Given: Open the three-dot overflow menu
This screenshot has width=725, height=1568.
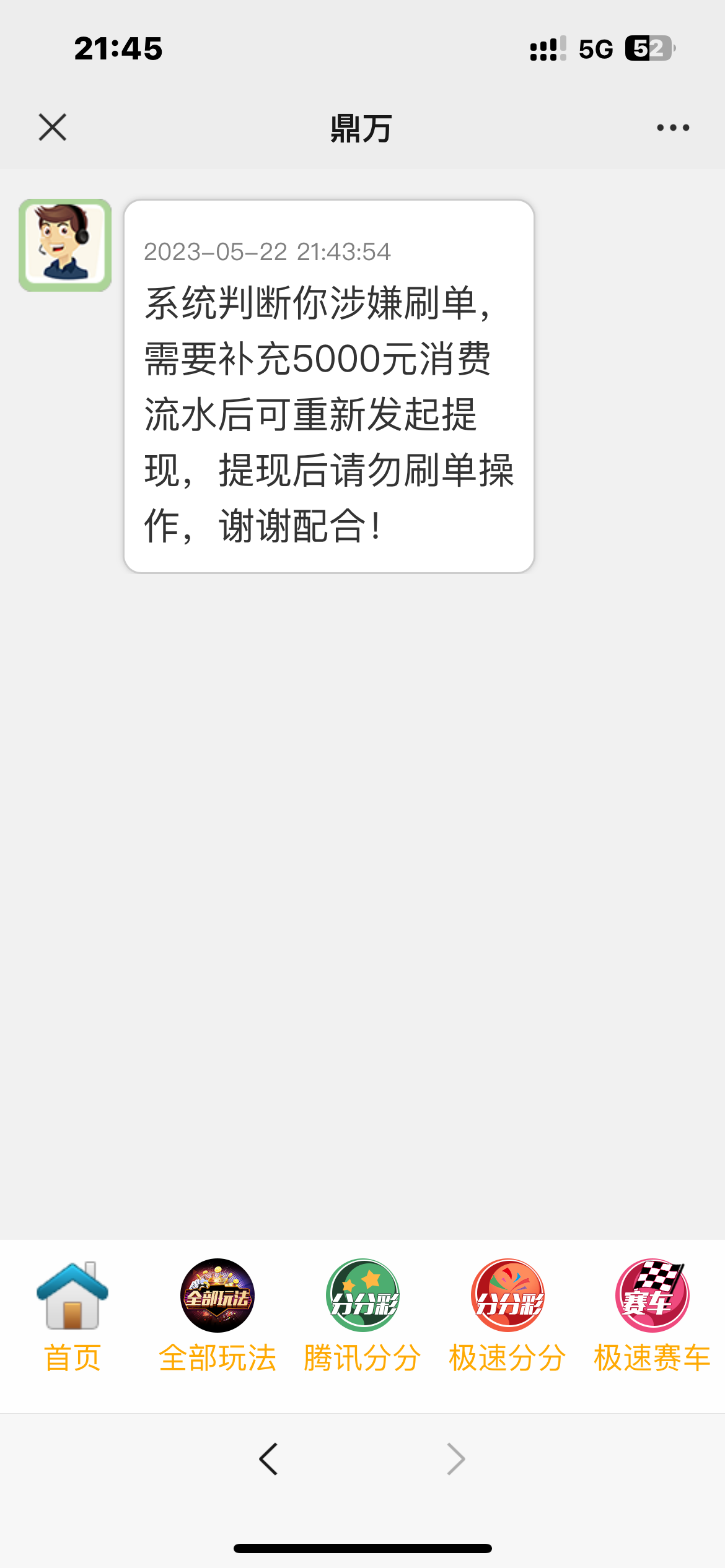Looking at the screenshot, I should coord(673,128).
